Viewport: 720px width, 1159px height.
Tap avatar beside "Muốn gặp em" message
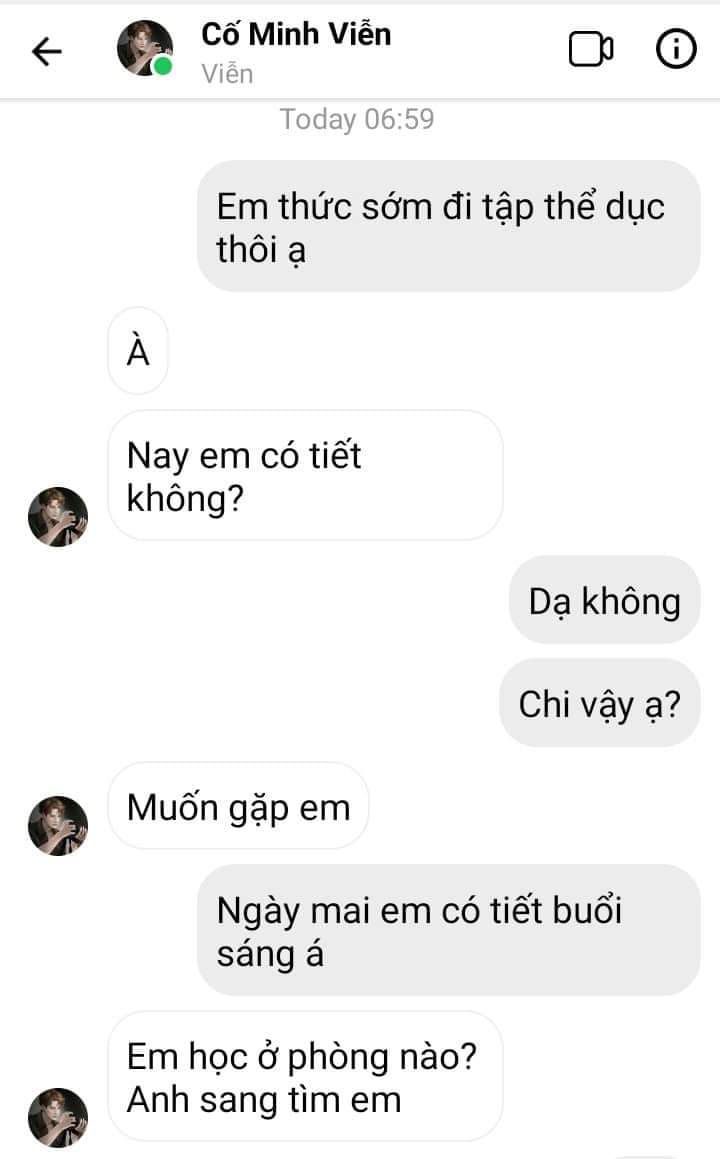coord(58,825)
